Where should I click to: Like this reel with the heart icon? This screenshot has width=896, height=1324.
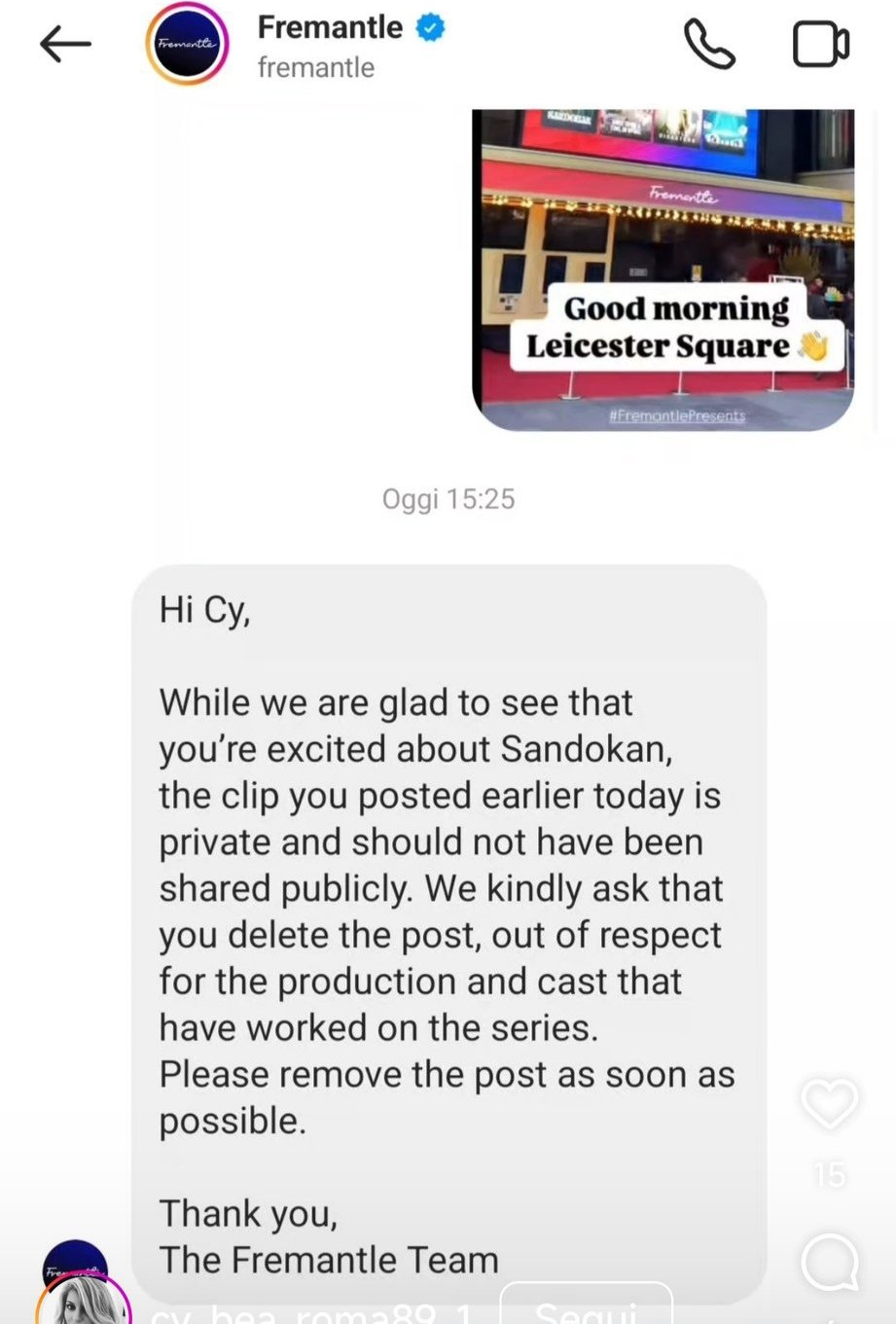pyautogui.click(x=829, y=1104)
